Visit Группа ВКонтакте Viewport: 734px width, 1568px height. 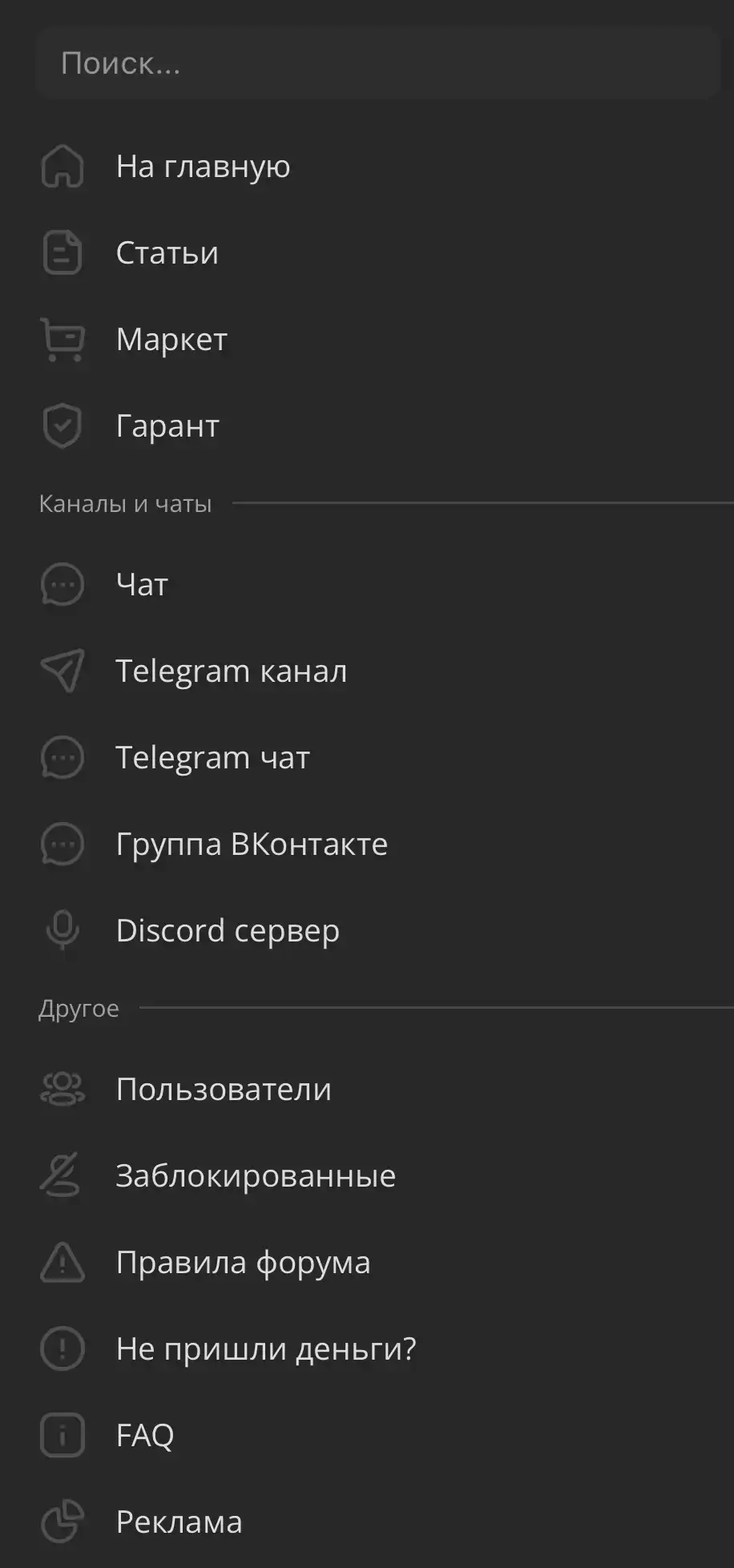[367, 844]
